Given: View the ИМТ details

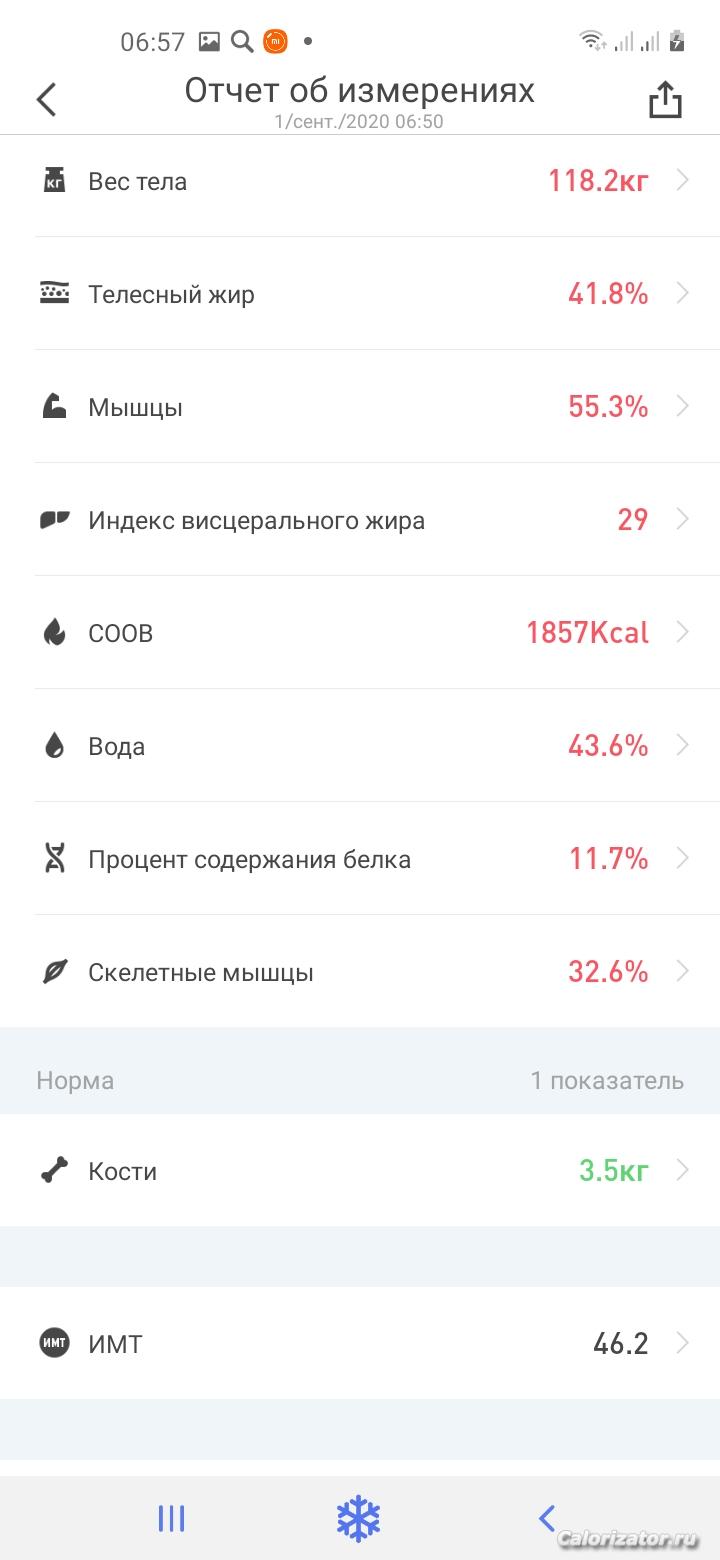Looking at the screenshot, I should coord(360,1343).
